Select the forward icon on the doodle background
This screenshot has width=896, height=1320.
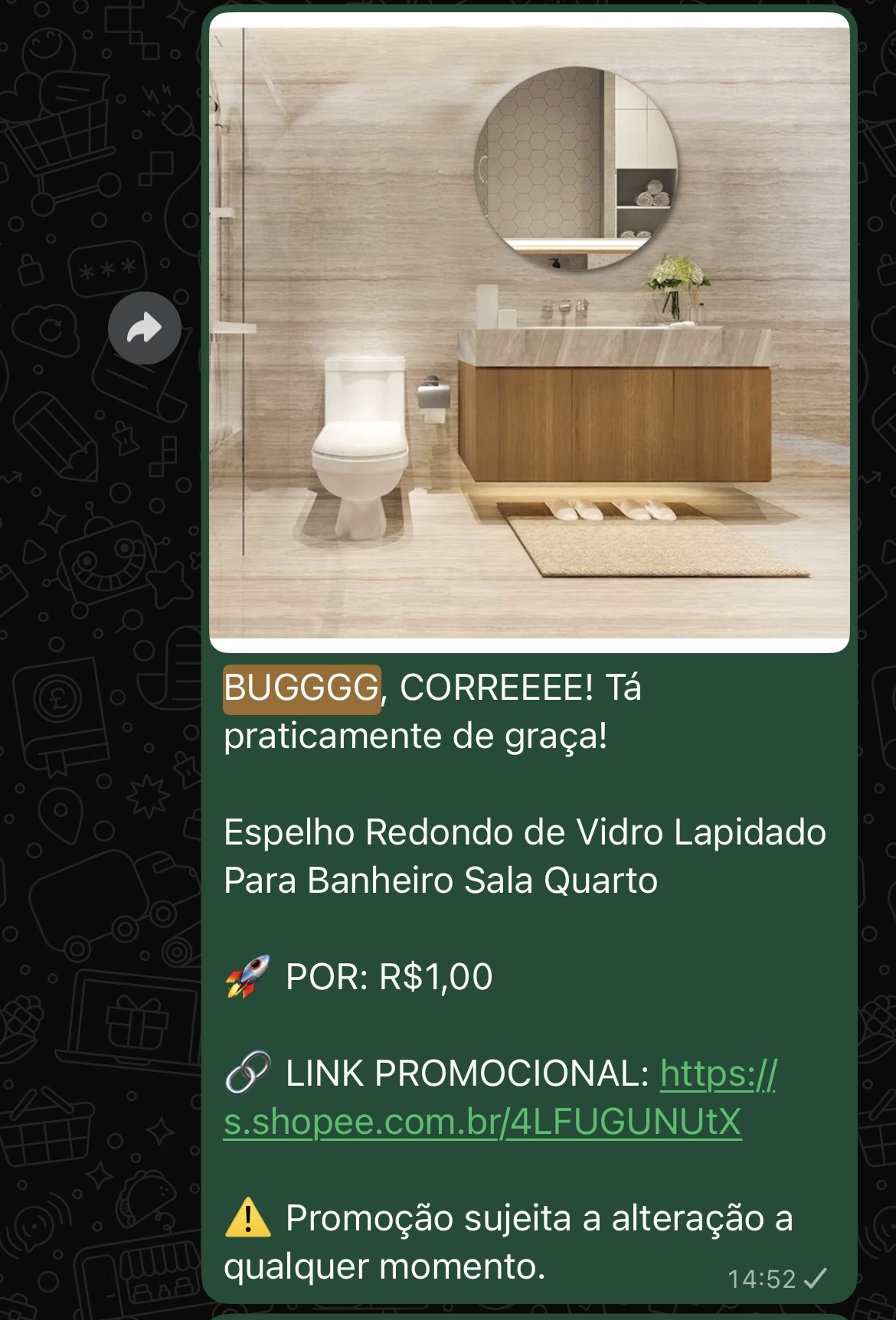point(146,328)
